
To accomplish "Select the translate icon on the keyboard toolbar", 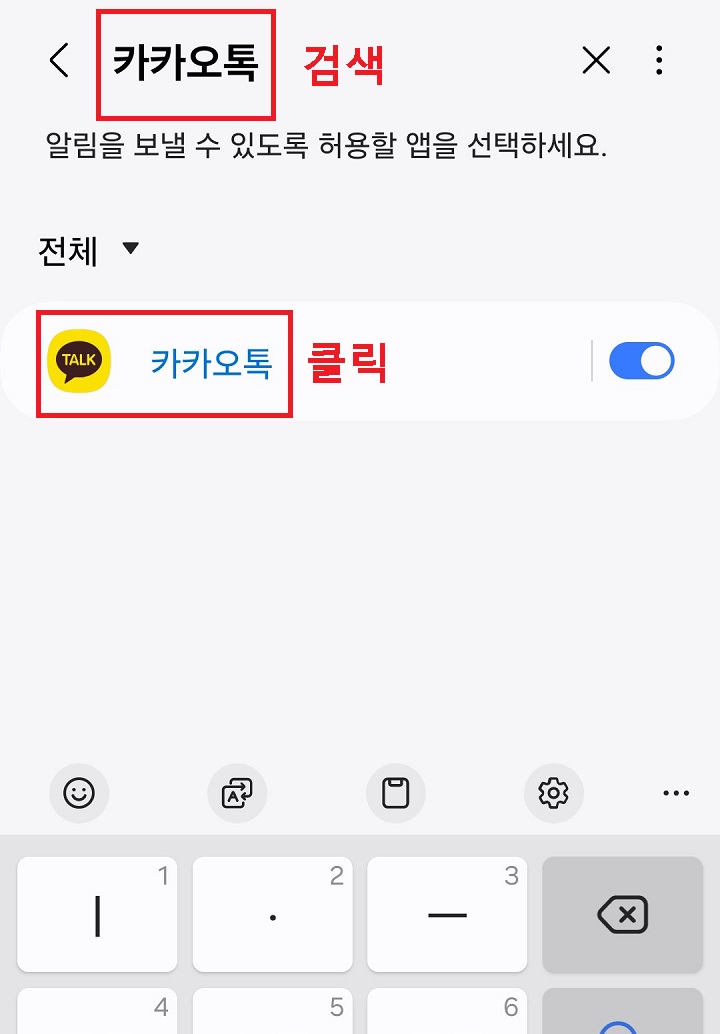I will [x=237, y=793].
